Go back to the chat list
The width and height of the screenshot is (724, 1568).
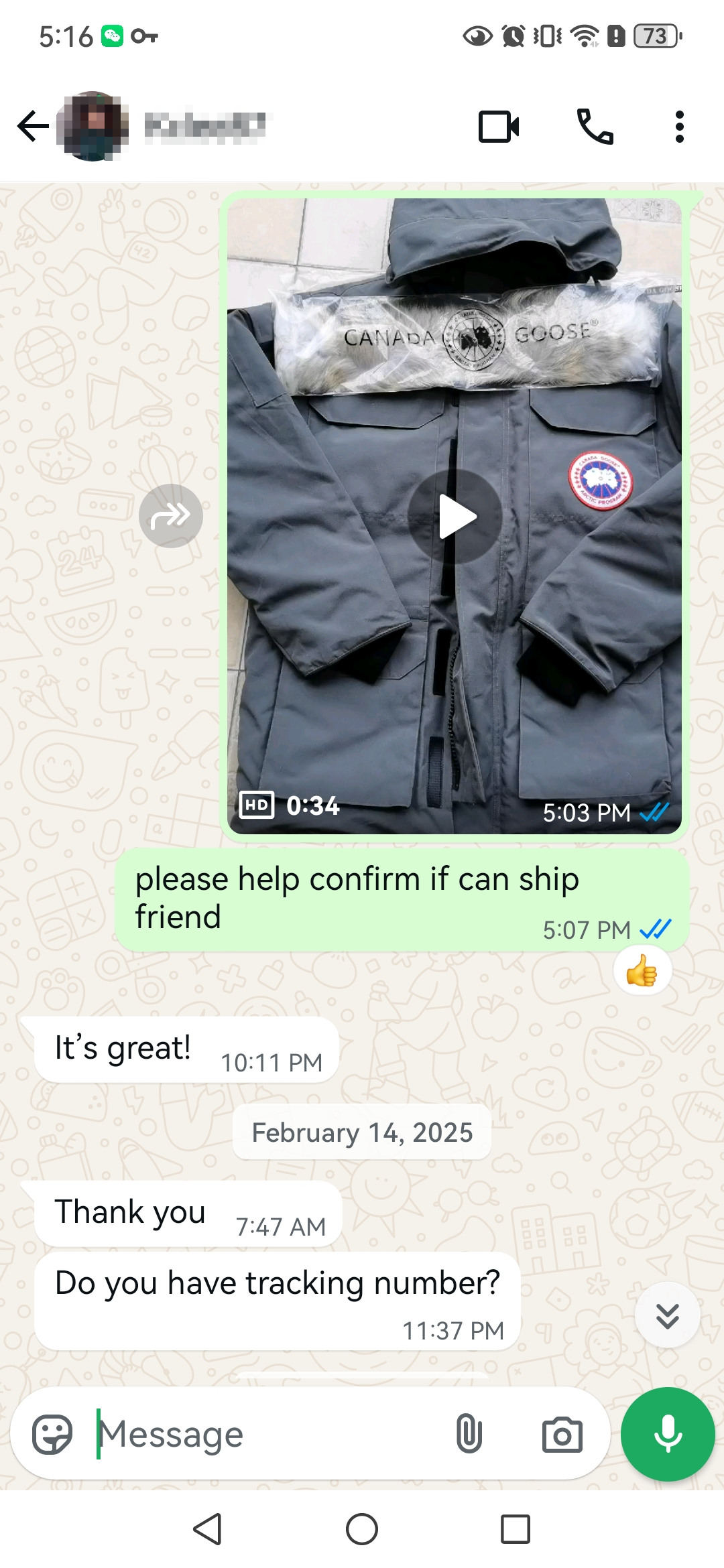[32, 127]
